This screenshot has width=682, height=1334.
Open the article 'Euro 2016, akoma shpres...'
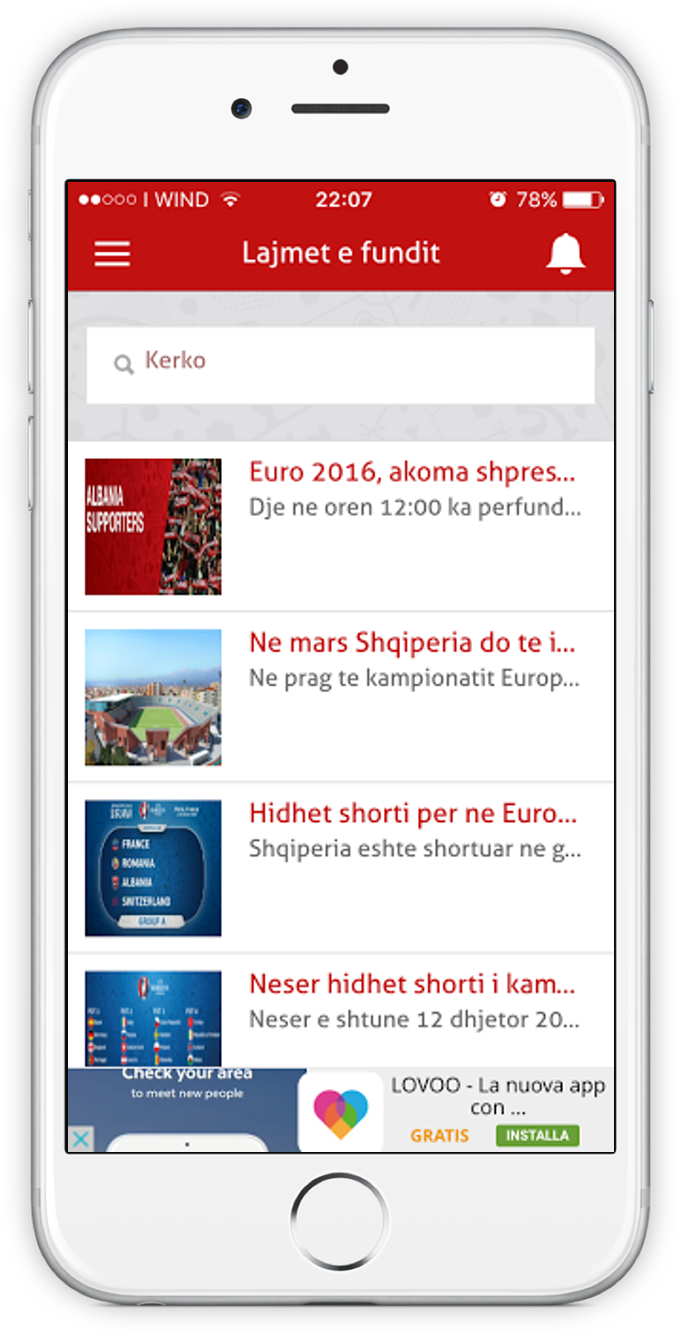pyautogui.click(x=412, y=472)
